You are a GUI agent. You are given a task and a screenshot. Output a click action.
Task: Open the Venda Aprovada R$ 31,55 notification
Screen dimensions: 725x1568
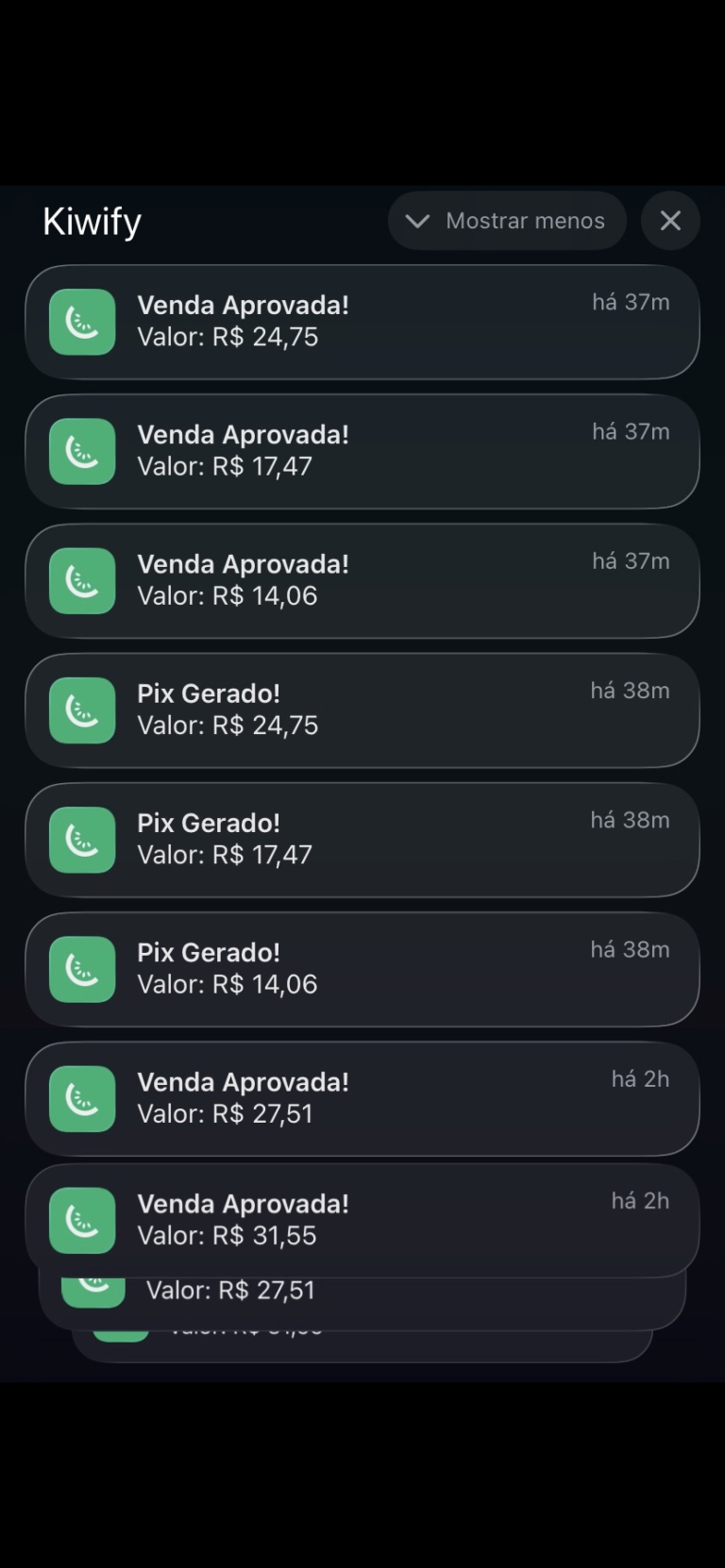(362, 1219)
